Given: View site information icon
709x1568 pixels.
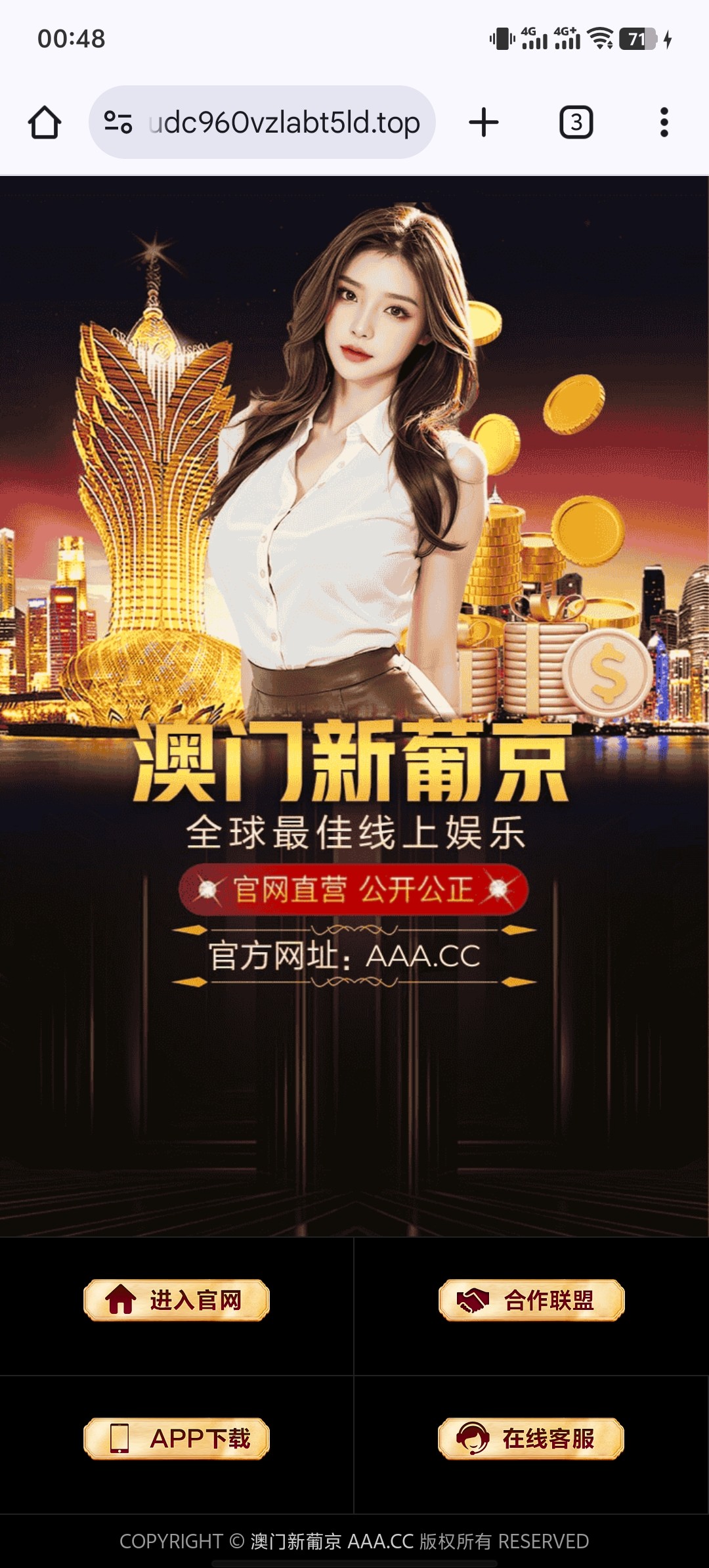Looking at the screenshot, I should tap(118, 123).
